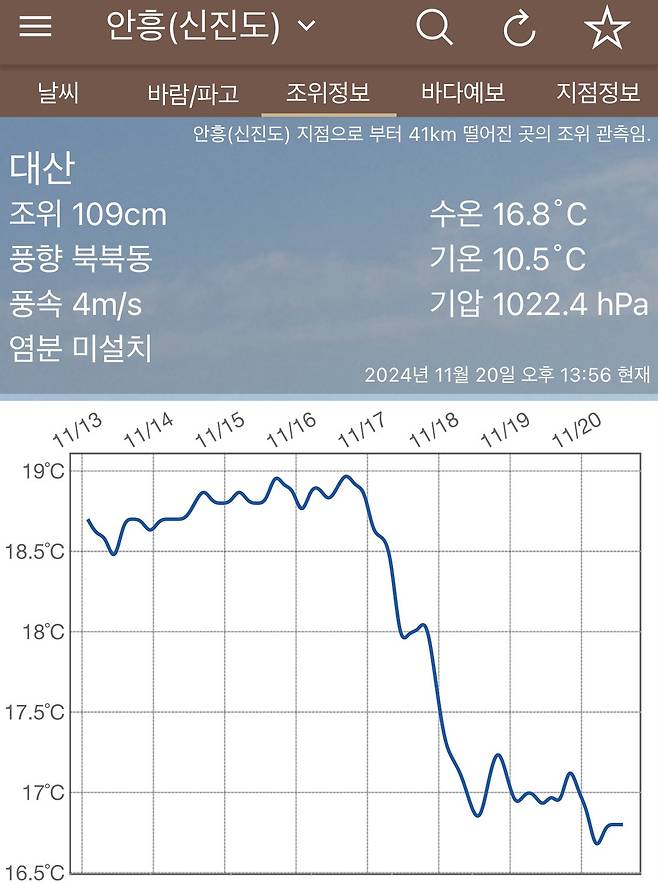Image resolution: width=658 pixels, height=883 pixels.
Task: Add this location to favorites star
Action: click(x=607, y=28)
